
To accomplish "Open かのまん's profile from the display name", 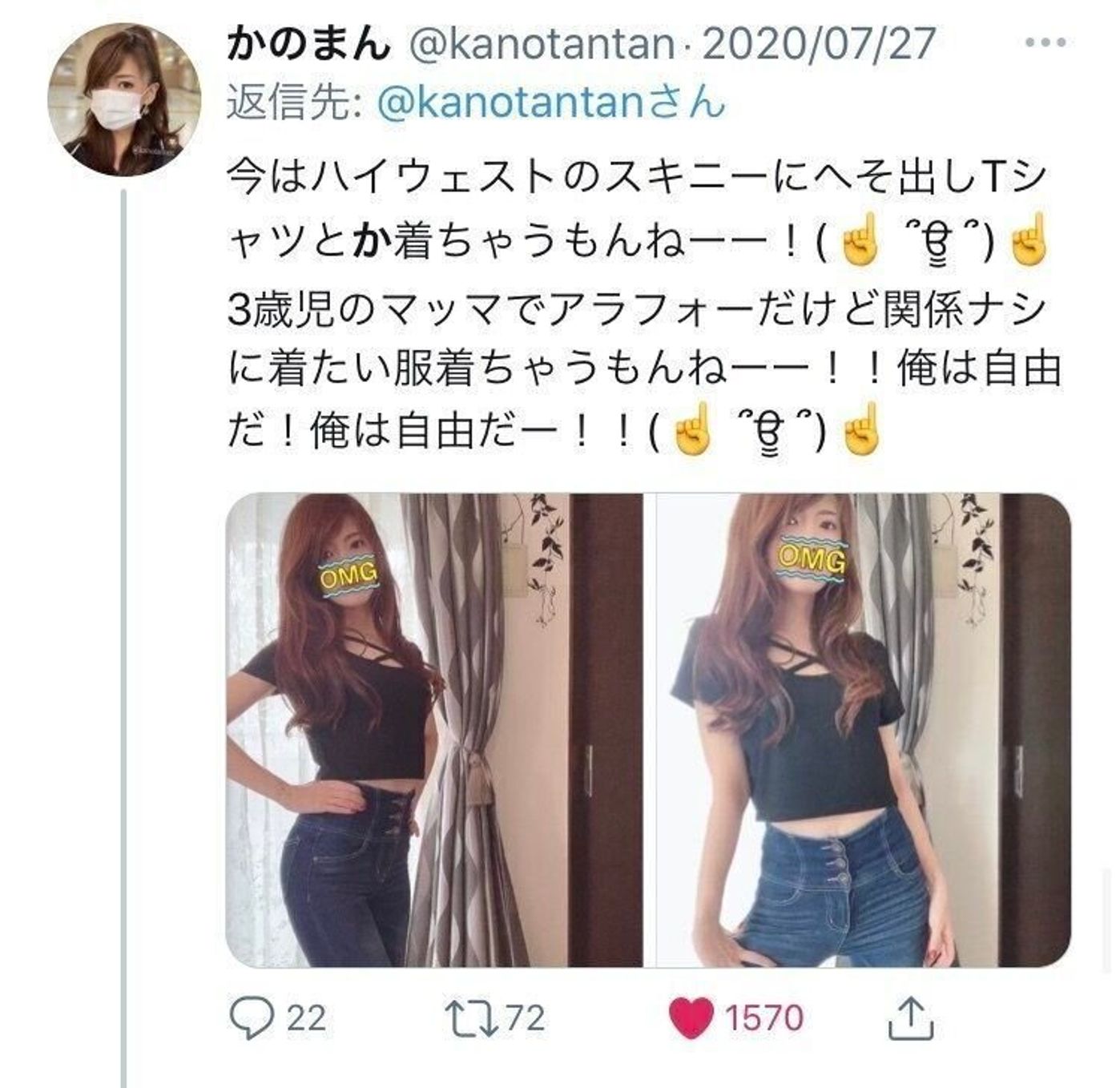I will [308, 44].
